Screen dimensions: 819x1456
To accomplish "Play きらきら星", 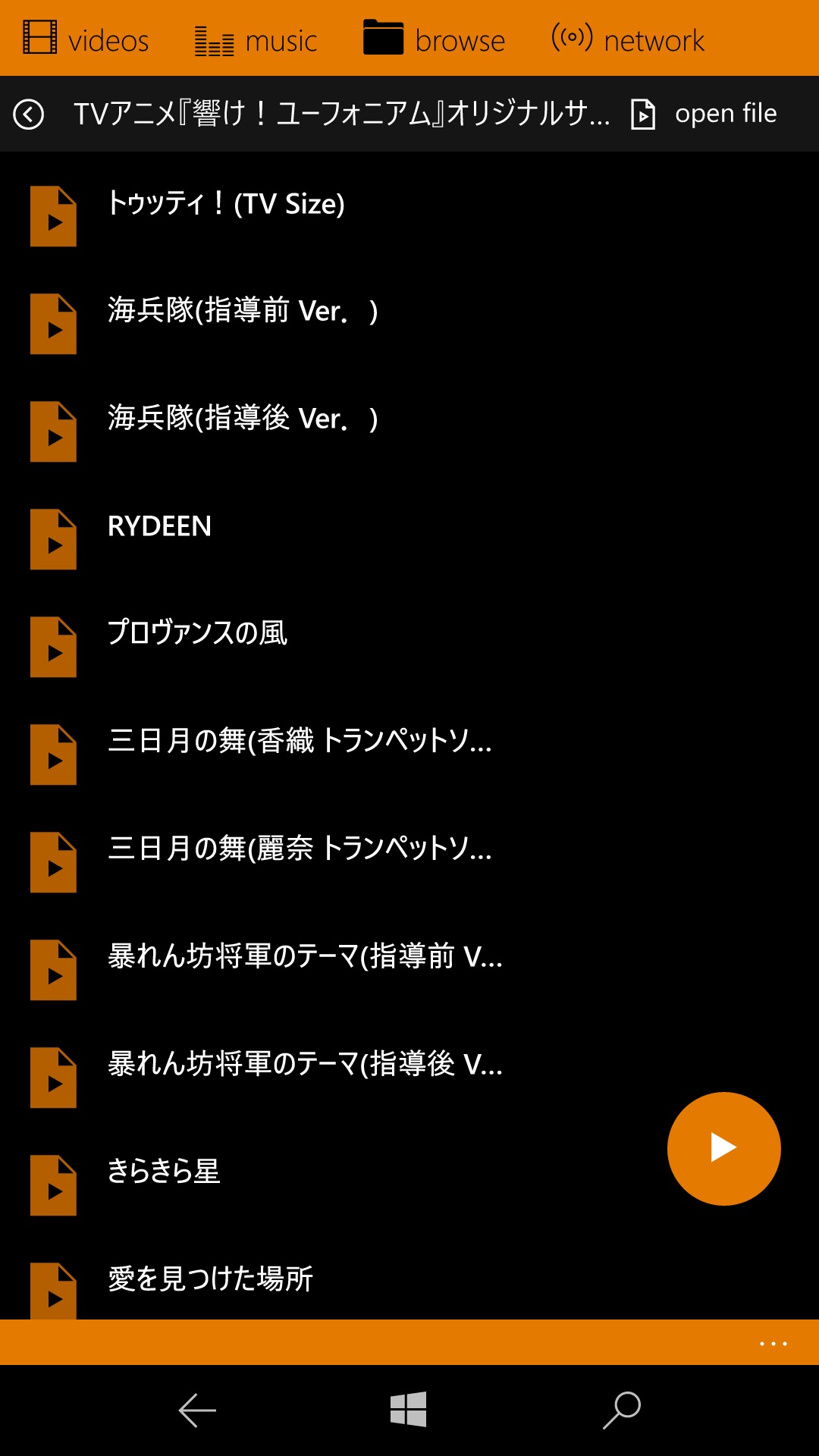I will [x=409, y=1185].
